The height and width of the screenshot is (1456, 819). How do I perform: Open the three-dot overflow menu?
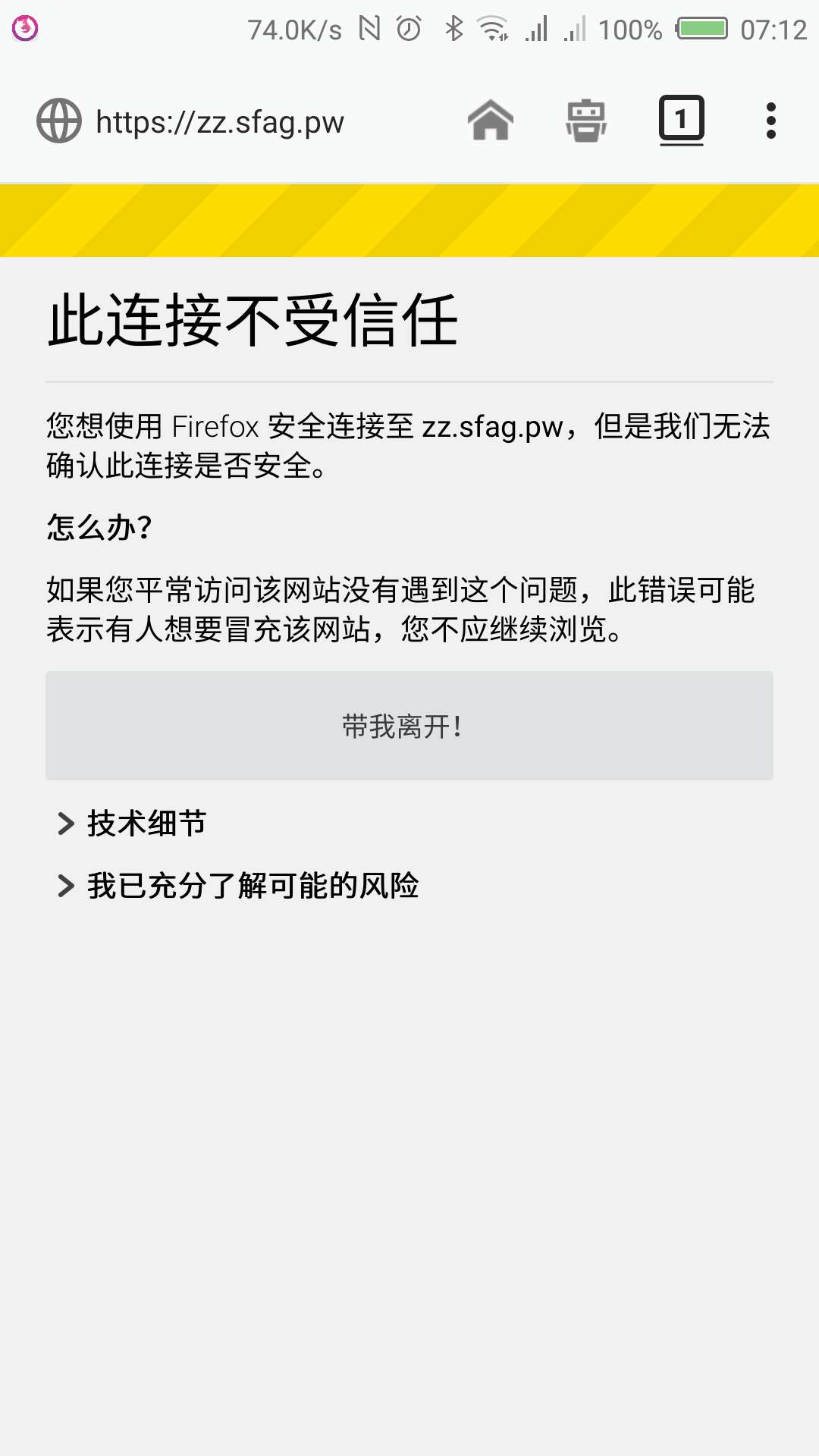pos(770,121)
